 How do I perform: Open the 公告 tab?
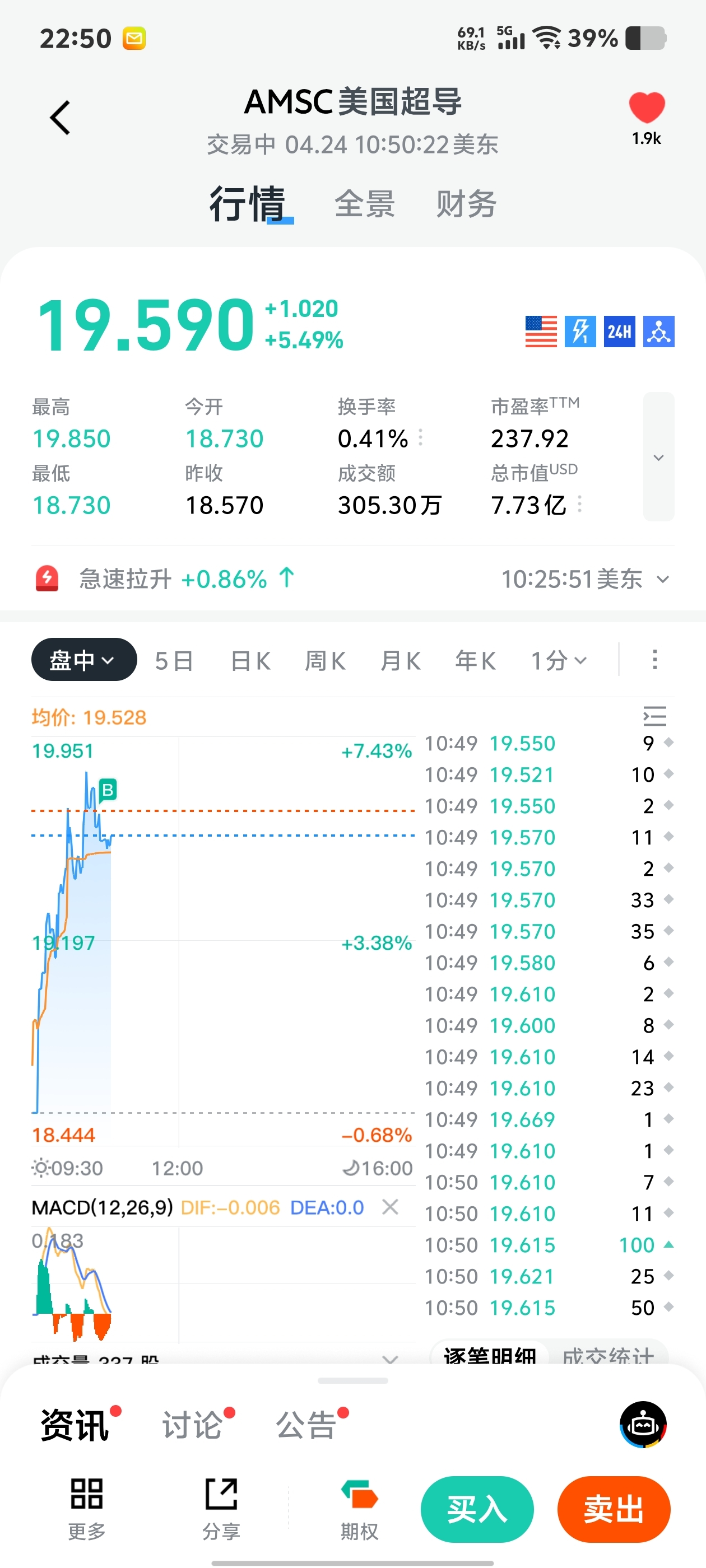click(x=306, y=1426)
